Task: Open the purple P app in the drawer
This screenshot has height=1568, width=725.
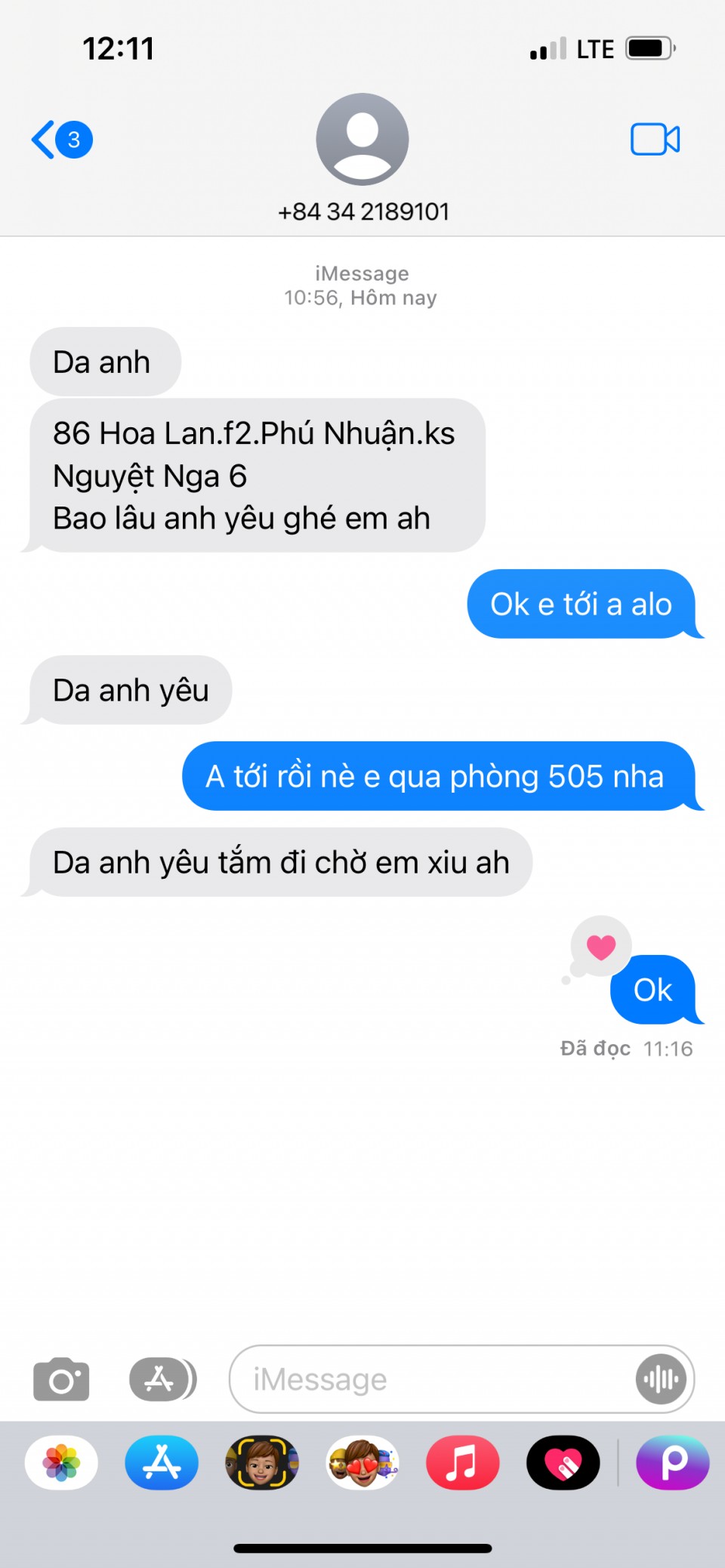Action: coord(672,1462)
